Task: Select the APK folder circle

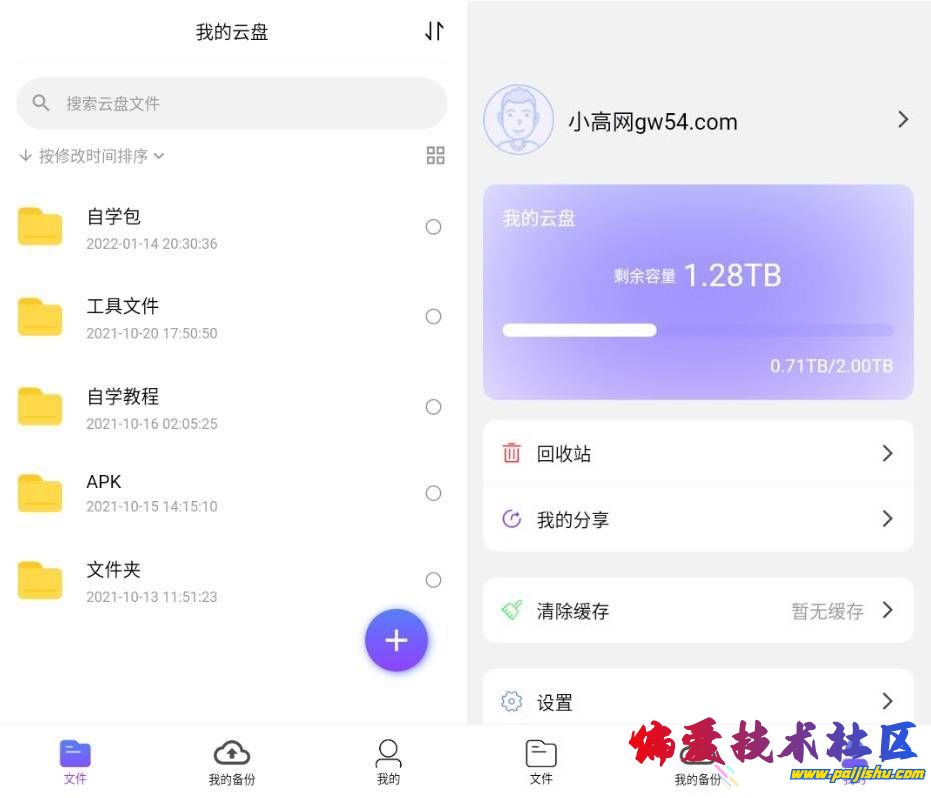Action: coord(433,493)
